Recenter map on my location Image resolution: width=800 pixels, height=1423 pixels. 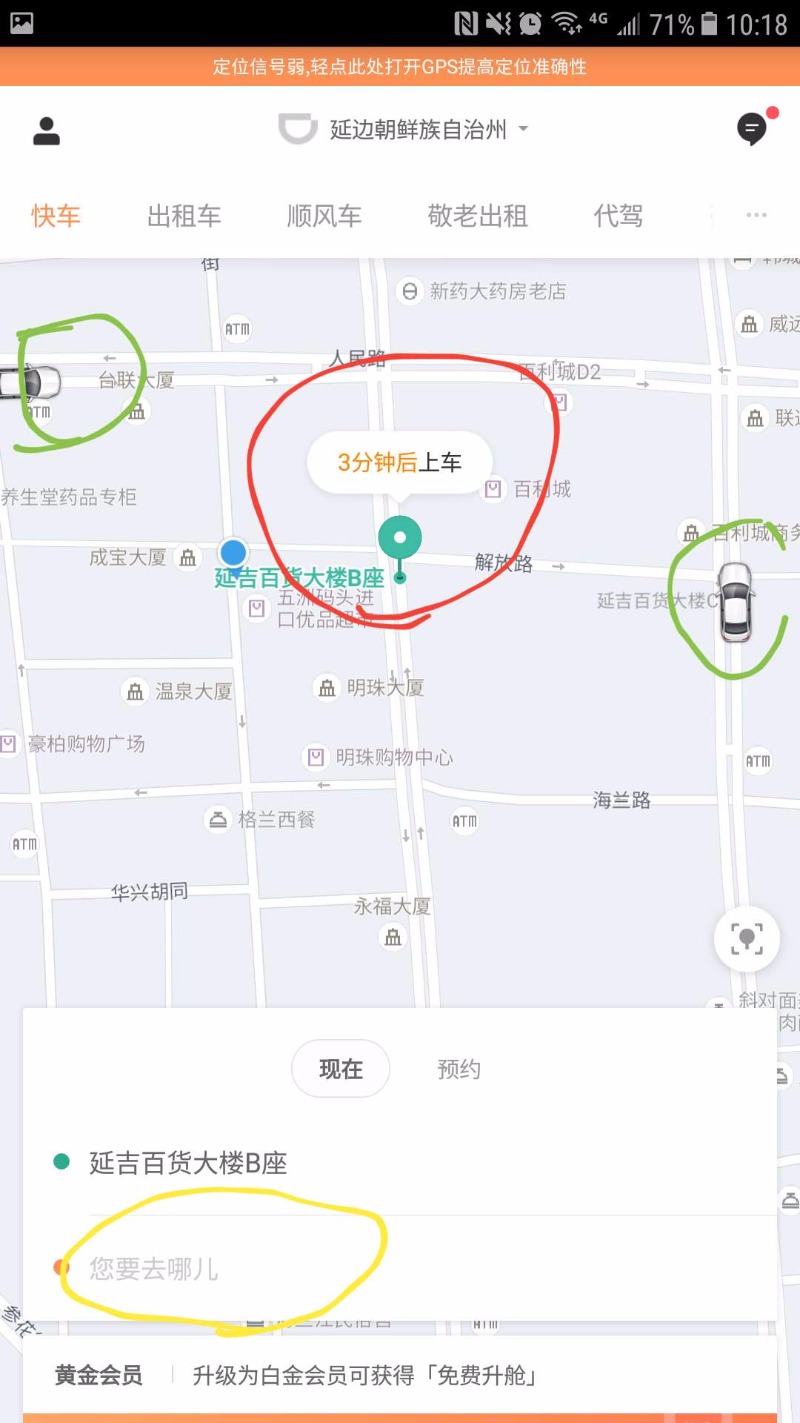click(747, 939)
